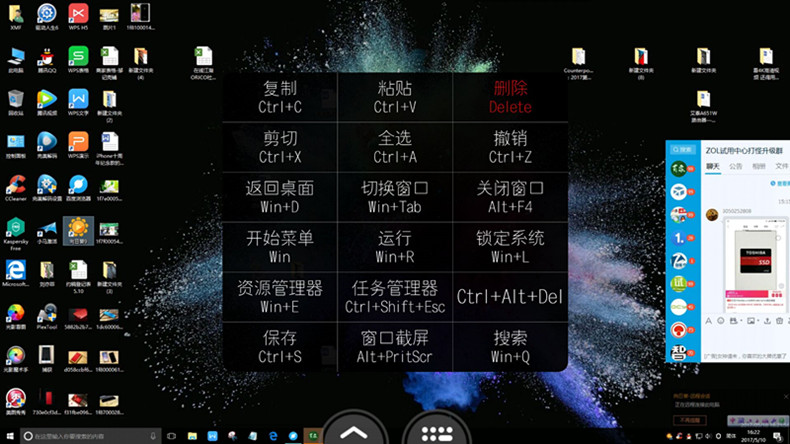The height and width of the screenshot is (444, 790).
Task: Tap 锁定系统 Win+L to lock the system
Action: [x=510, y=247]
